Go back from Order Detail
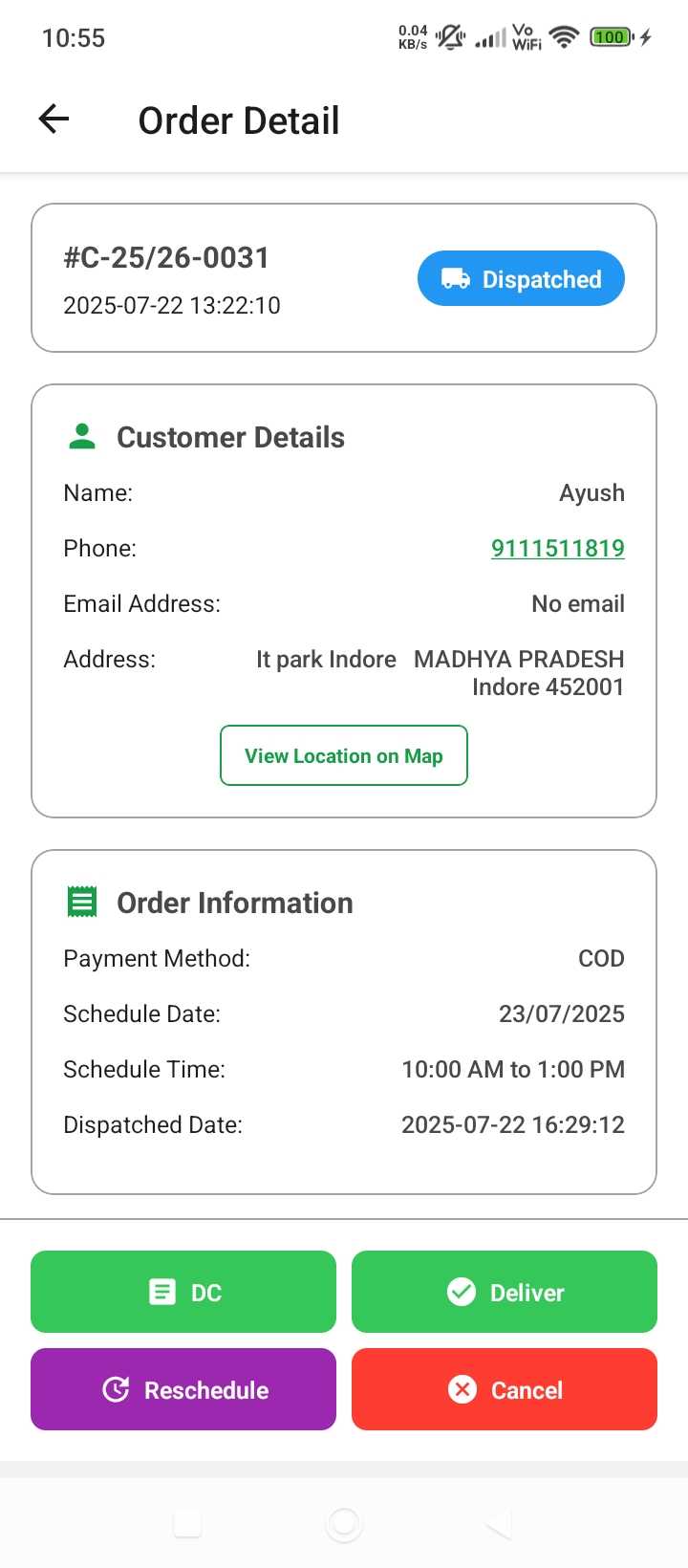 click(x=54, y=120)
